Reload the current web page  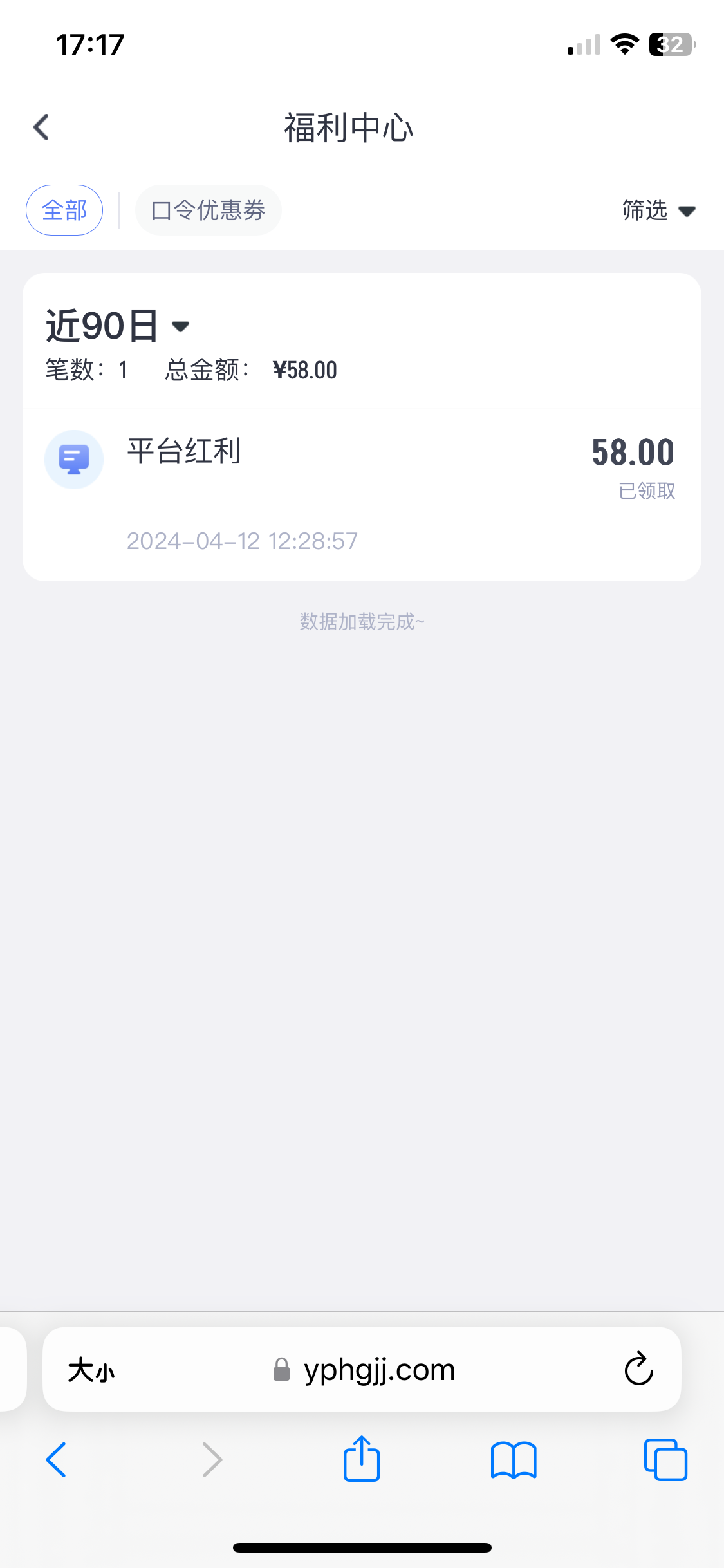(638, 1368)
